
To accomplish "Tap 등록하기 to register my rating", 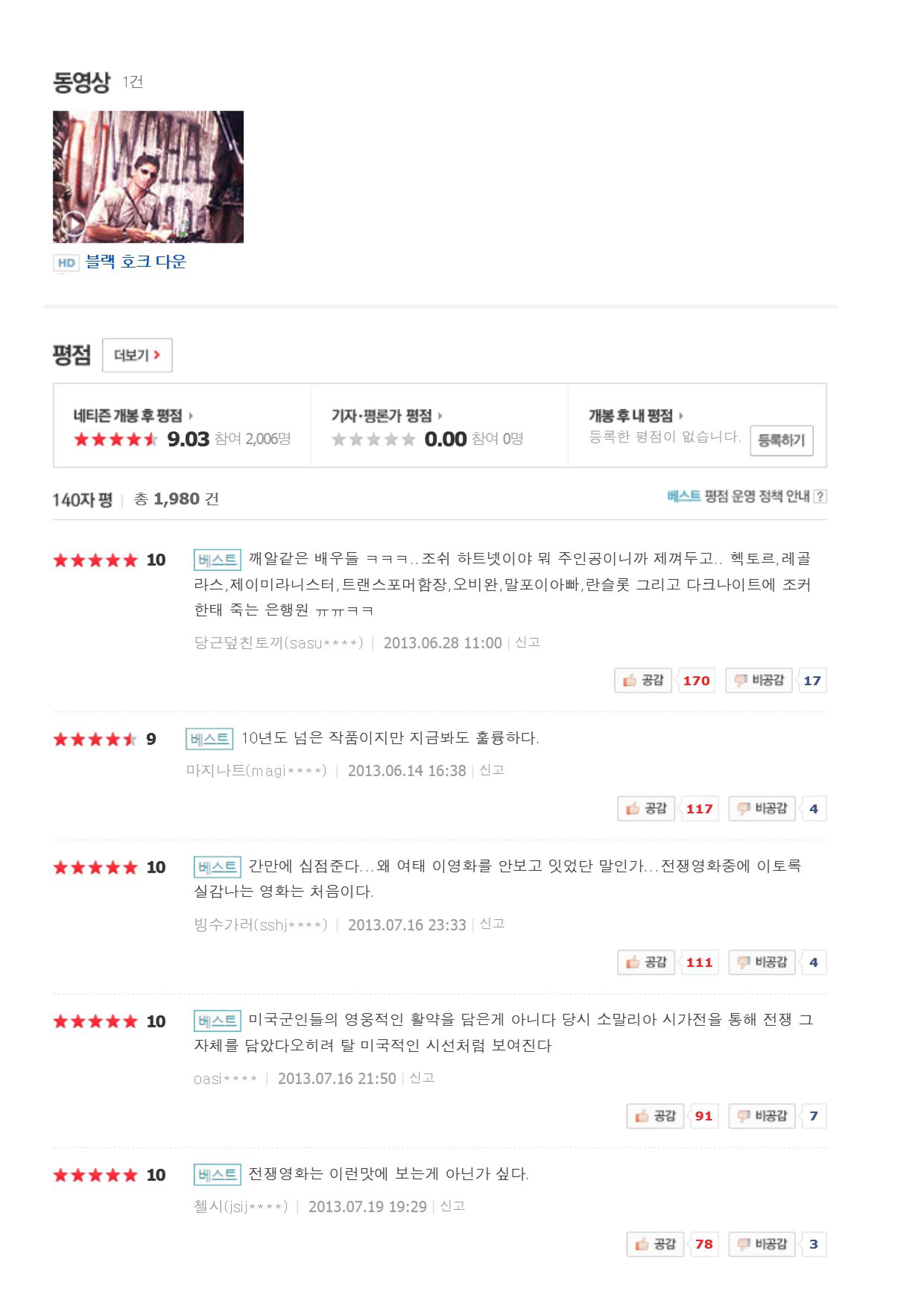I will 781,440.
